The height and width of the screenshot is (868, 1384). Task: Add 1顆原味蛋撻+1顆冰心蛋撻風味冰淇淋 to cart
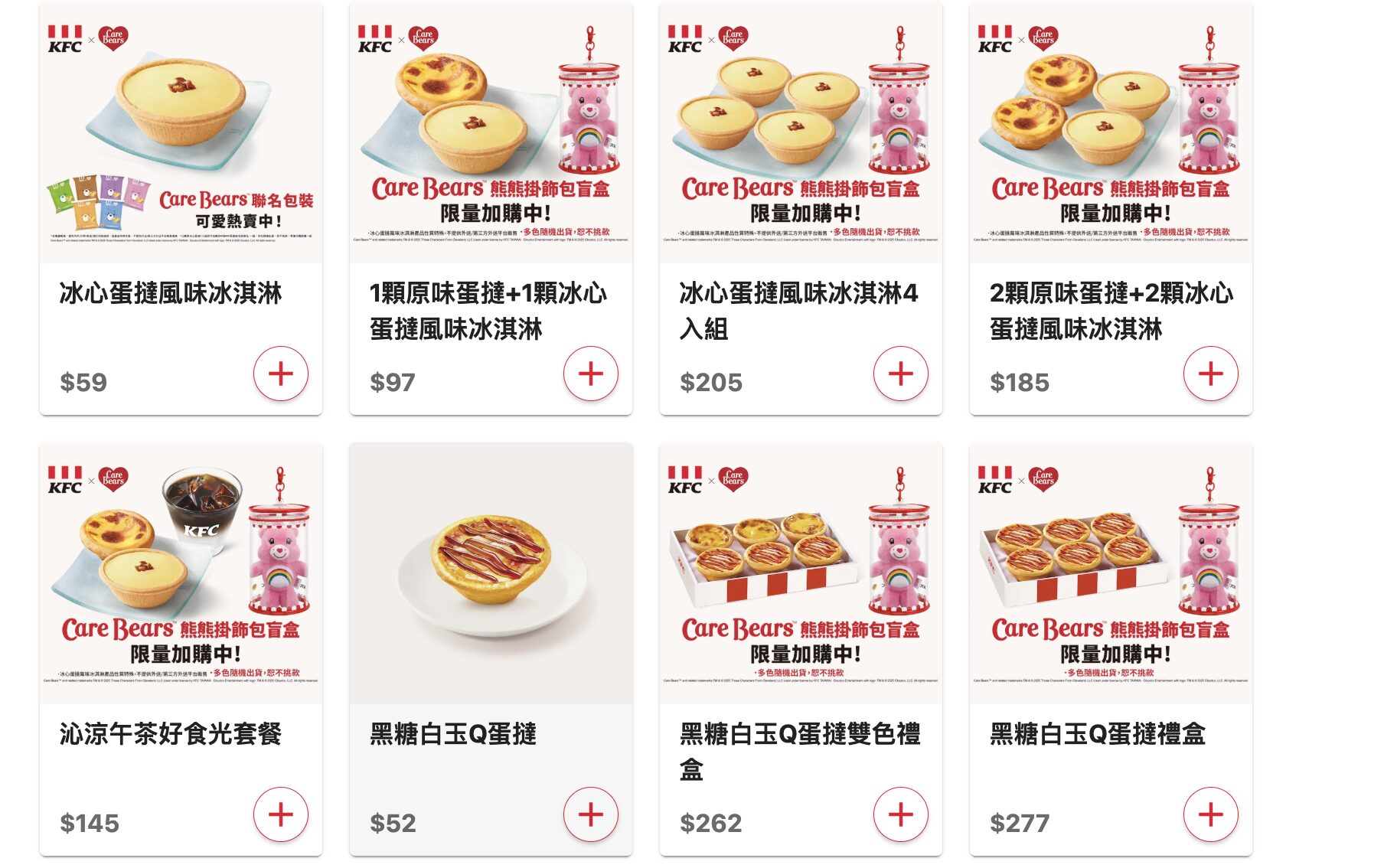pyautogui.click(x=590, y=374)
